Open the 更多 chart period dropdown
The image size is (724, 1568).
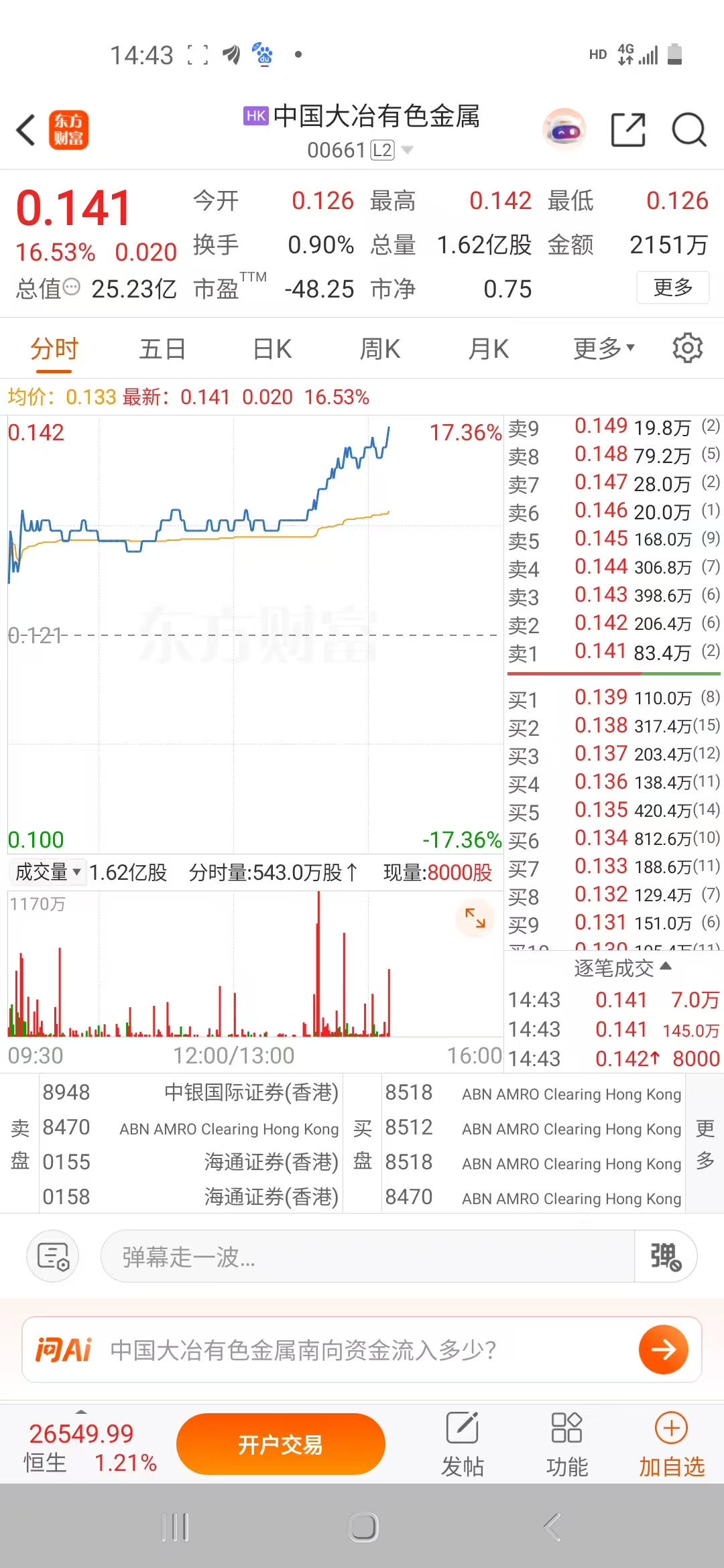click(603, 348)
